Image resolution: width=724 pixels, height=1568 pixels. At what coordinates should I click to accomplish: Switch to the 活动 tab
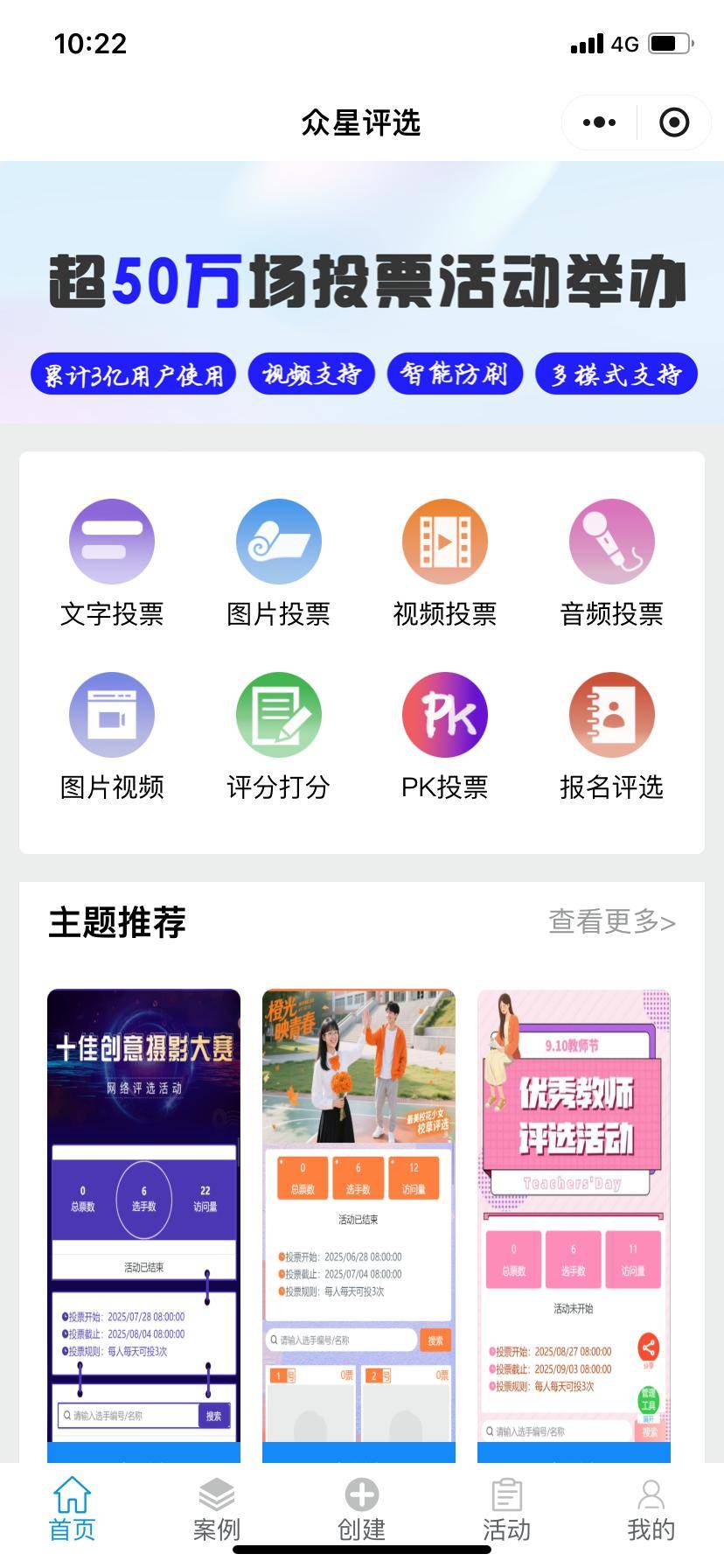(x=507, y=1509)
